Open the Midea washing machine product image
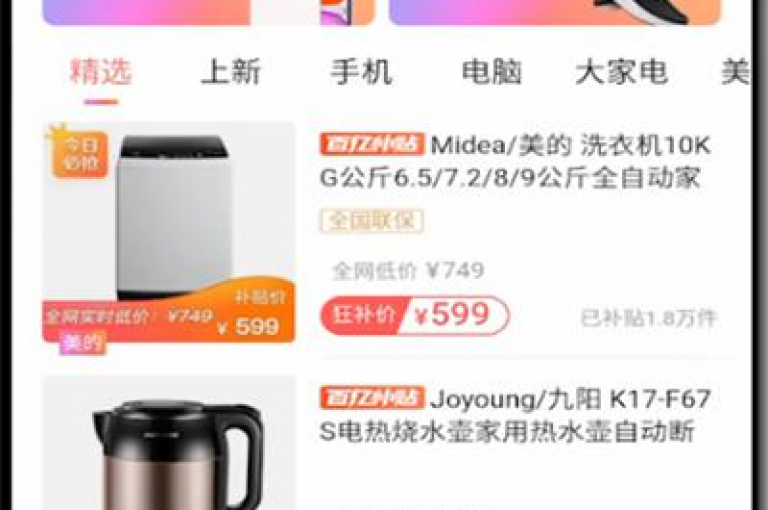This screenshot has height=510, width=768. (x=169, y=232)
